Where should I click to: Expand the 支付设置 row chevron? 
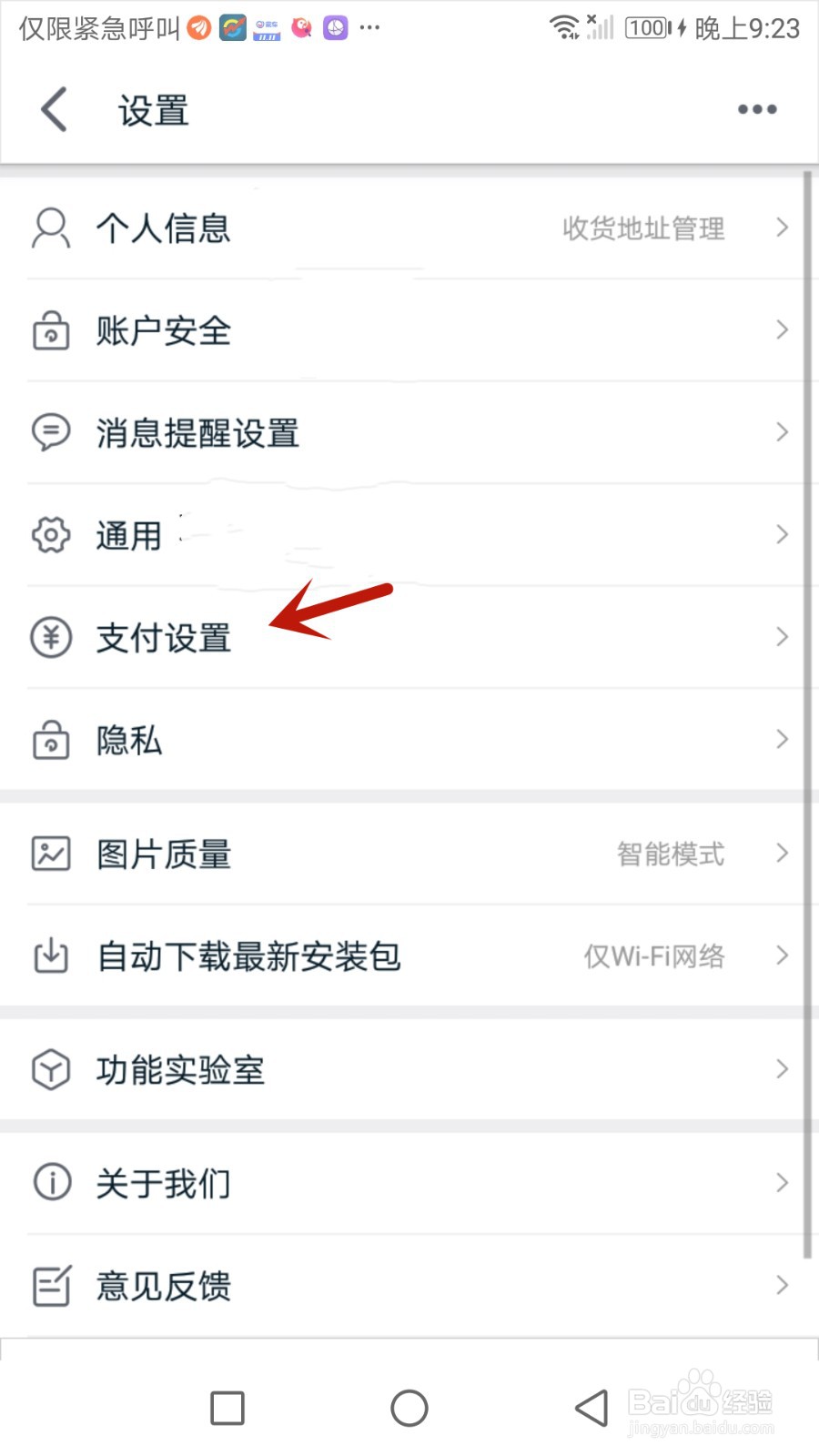781,637
